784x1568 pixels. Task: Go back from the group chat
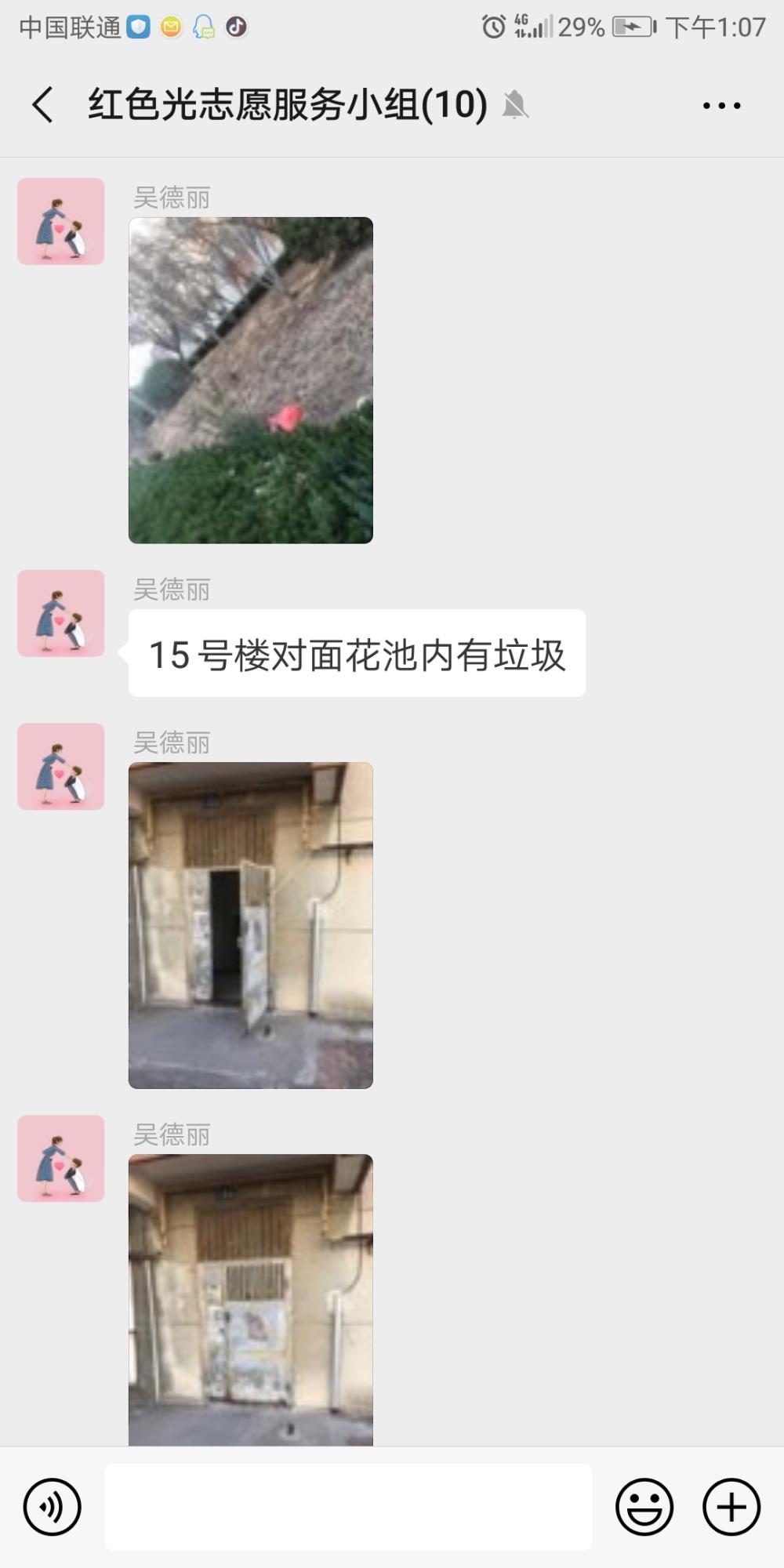pyautogui.click(x=43, y=105)
